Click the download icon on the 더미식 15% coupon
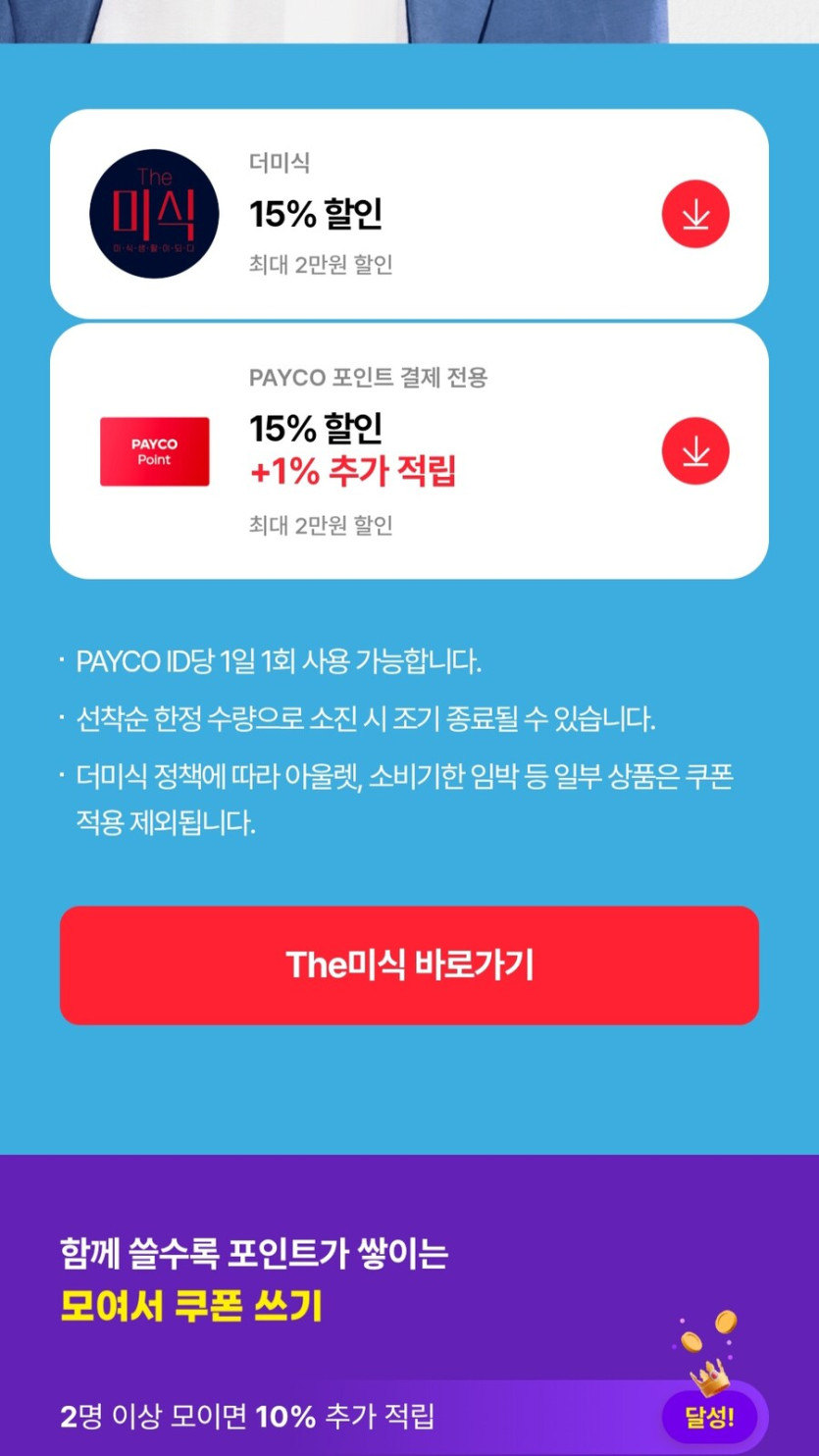Viewport: 819px width, 1456px height. tap(695, 214)
